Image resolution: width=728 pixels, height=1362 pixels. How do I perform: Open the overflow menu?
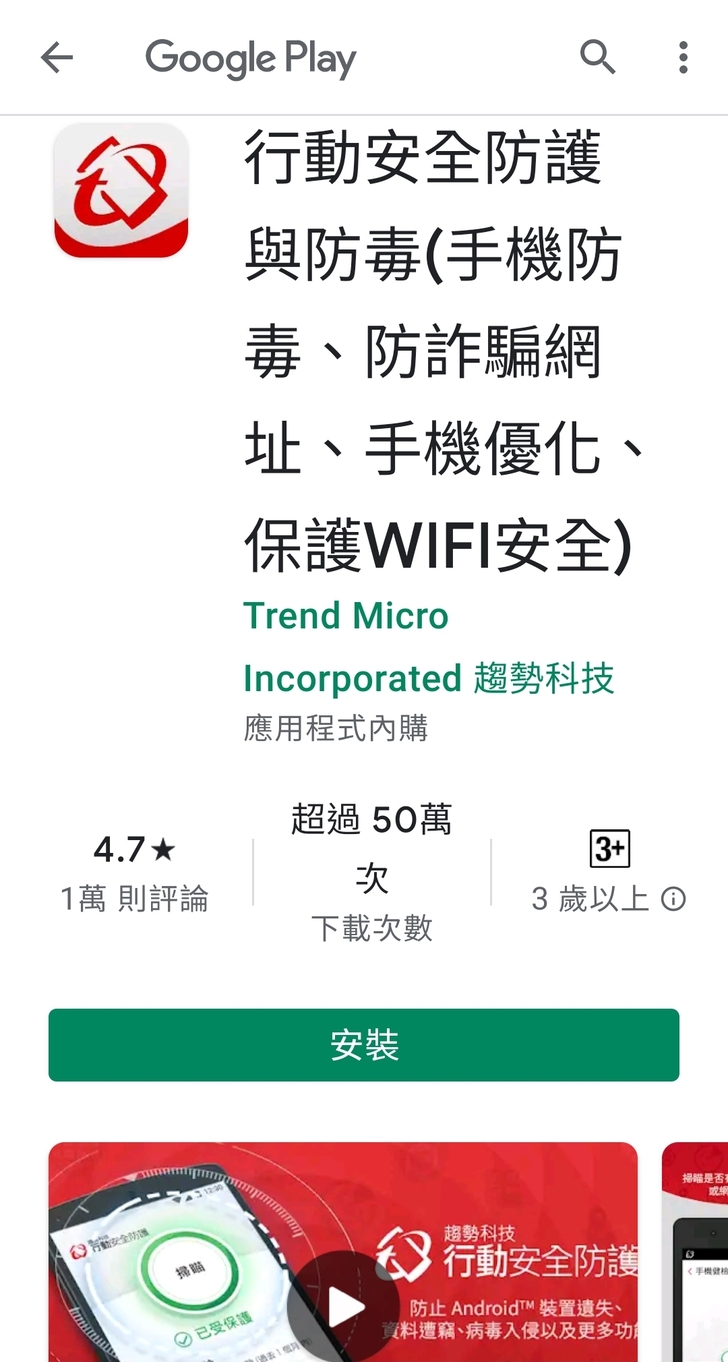[x=683, y=58]
